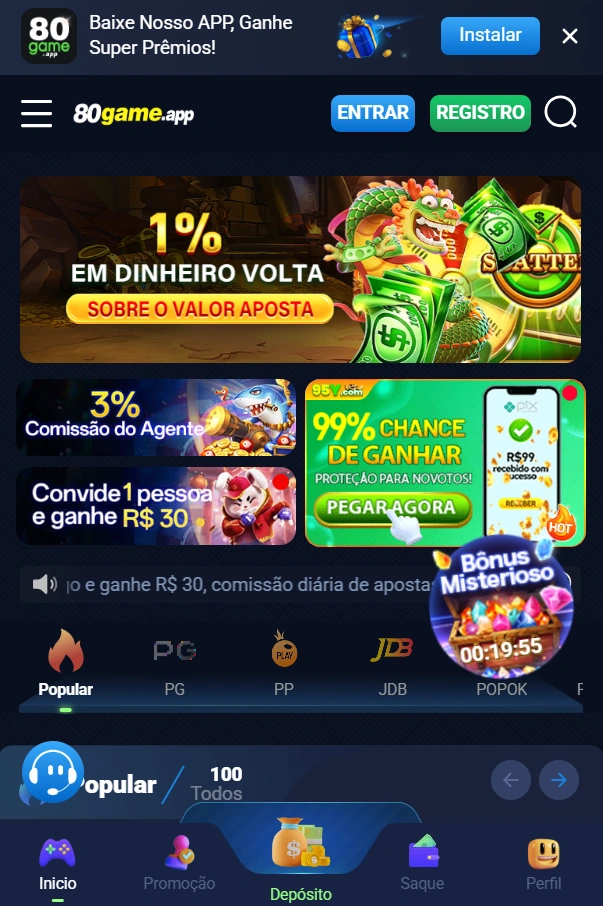
Task: Show the next Popular games page
Action: point(558,780)
